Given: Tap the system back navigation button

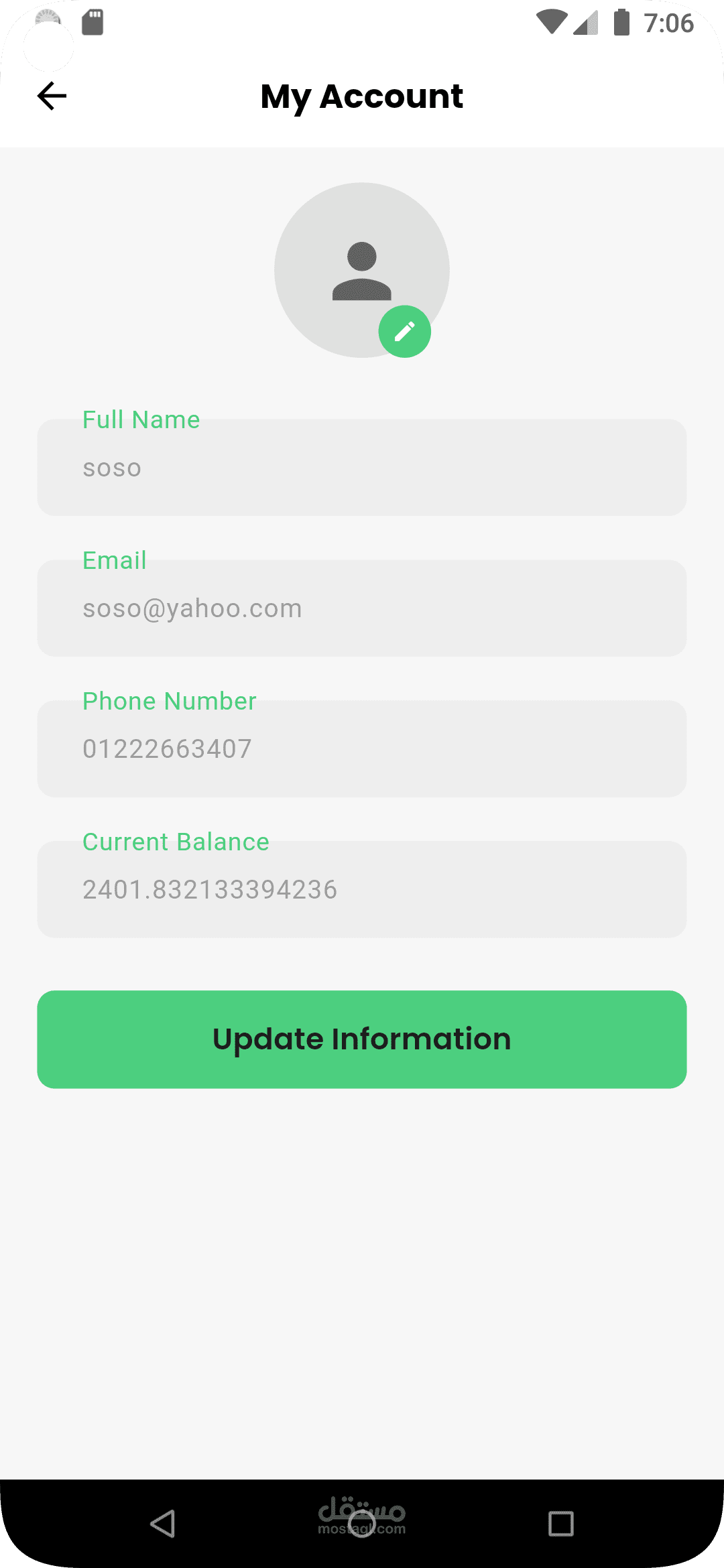Looking at the screenshot, I should (163, 1523).
